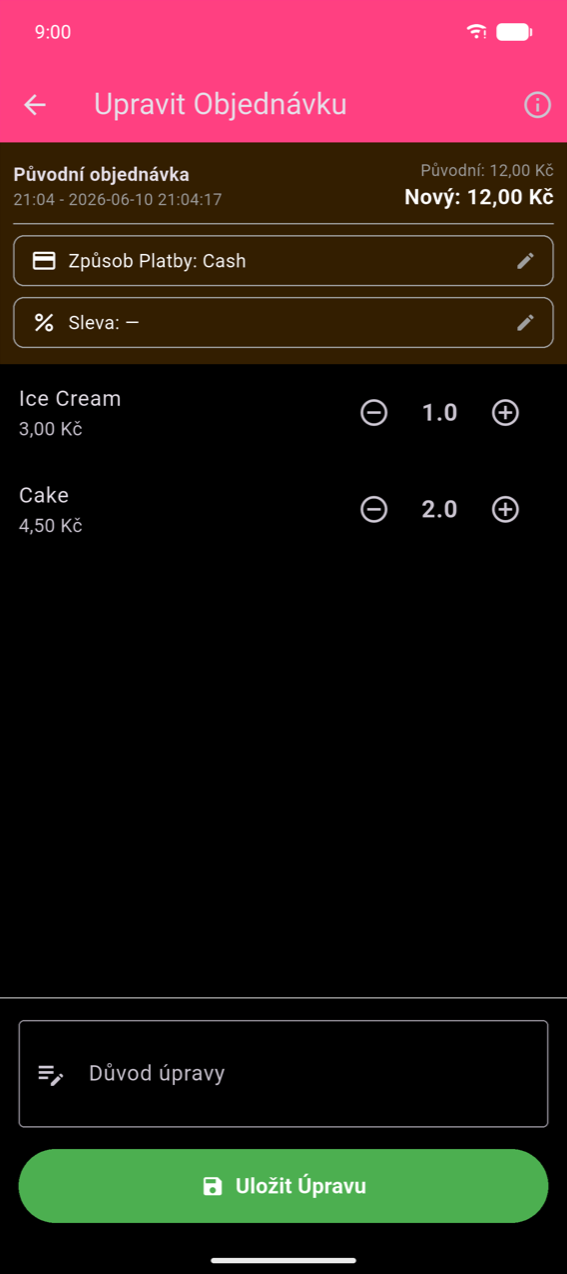567x1274 pixels.
Task: Increase Cake quantity
Action: (506, 509)
